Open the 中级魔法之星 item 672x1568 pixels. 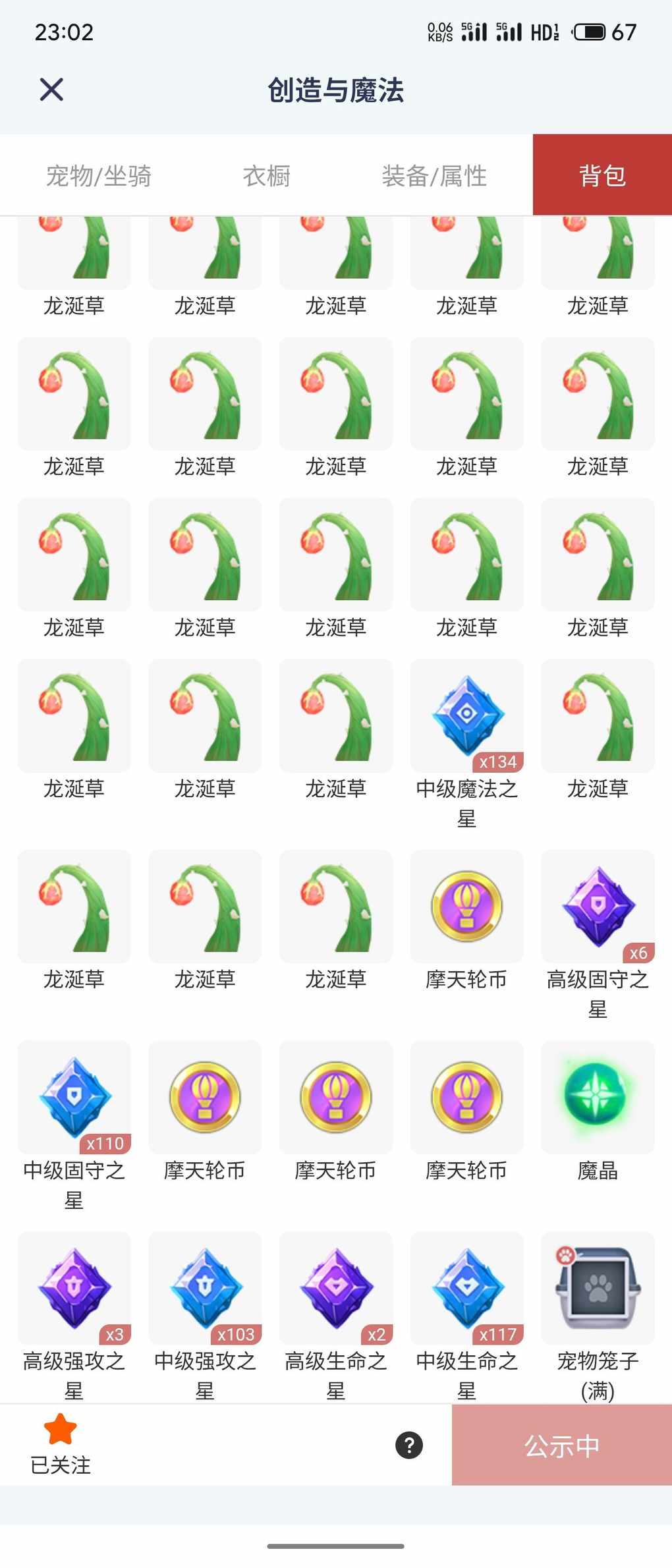click(x=466, y=717)
